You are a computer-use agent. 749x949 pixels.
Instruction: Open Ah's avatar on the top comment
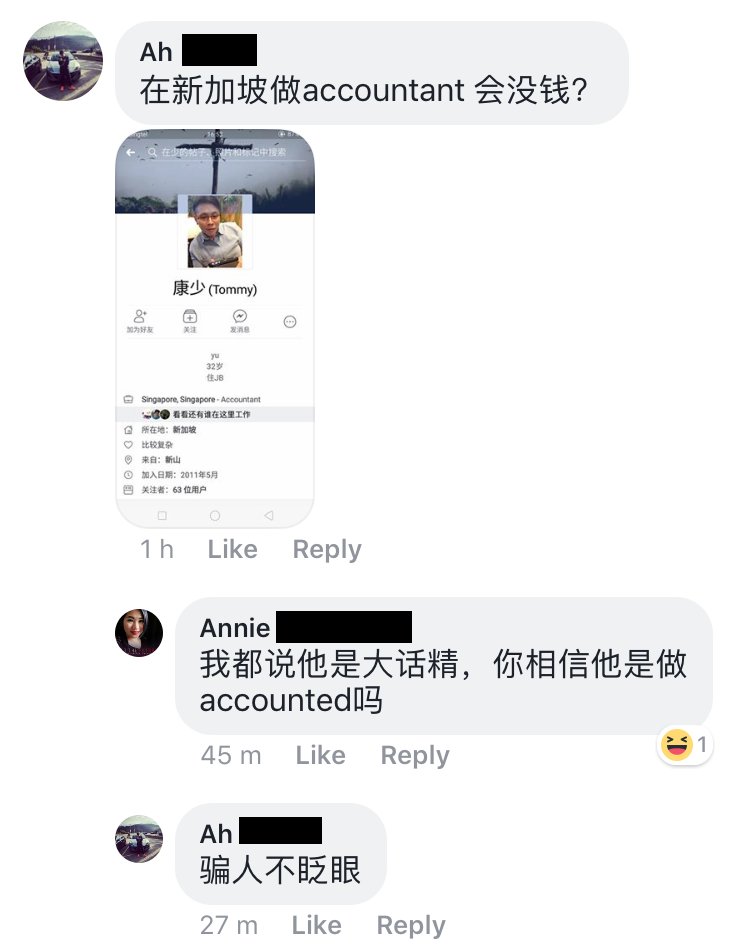pyautogui.click(x=63, y=60)
